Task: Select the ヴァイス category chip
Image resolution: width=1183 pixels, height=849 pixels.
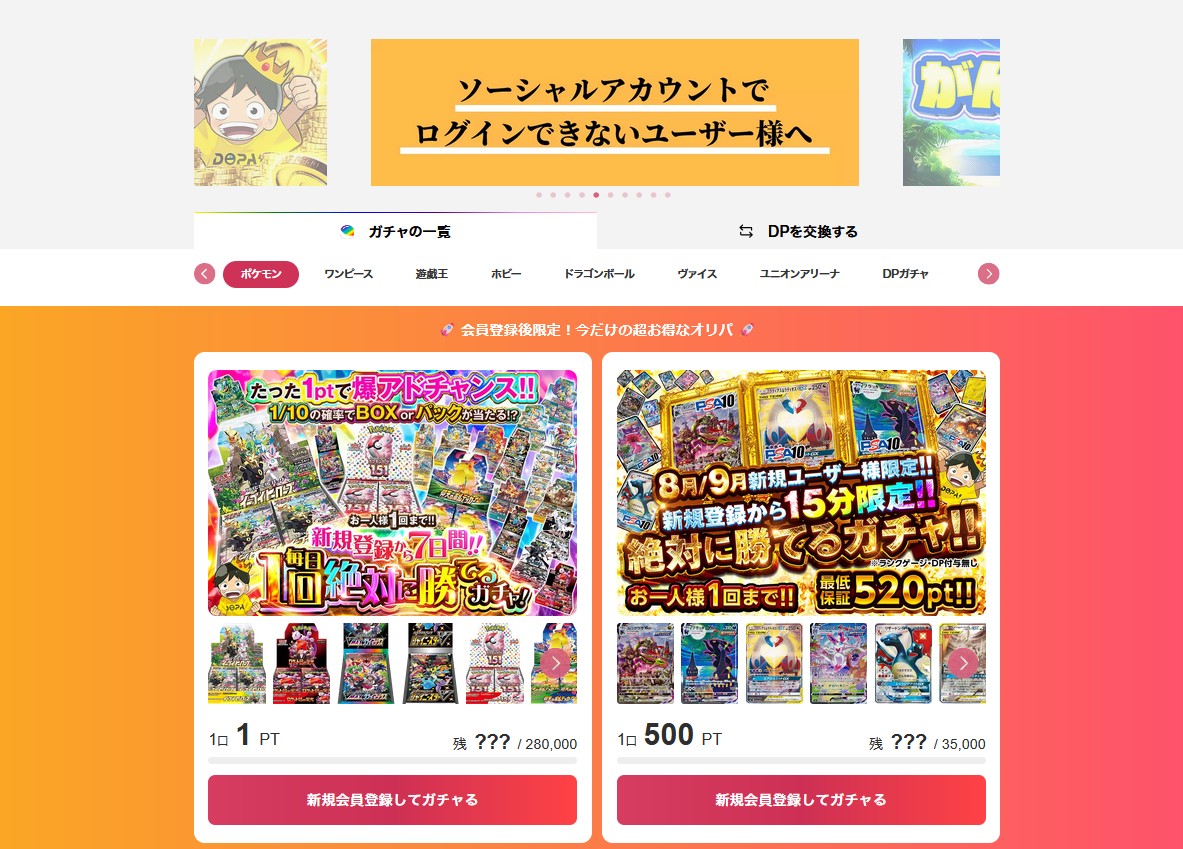Action: pos(696,274)
